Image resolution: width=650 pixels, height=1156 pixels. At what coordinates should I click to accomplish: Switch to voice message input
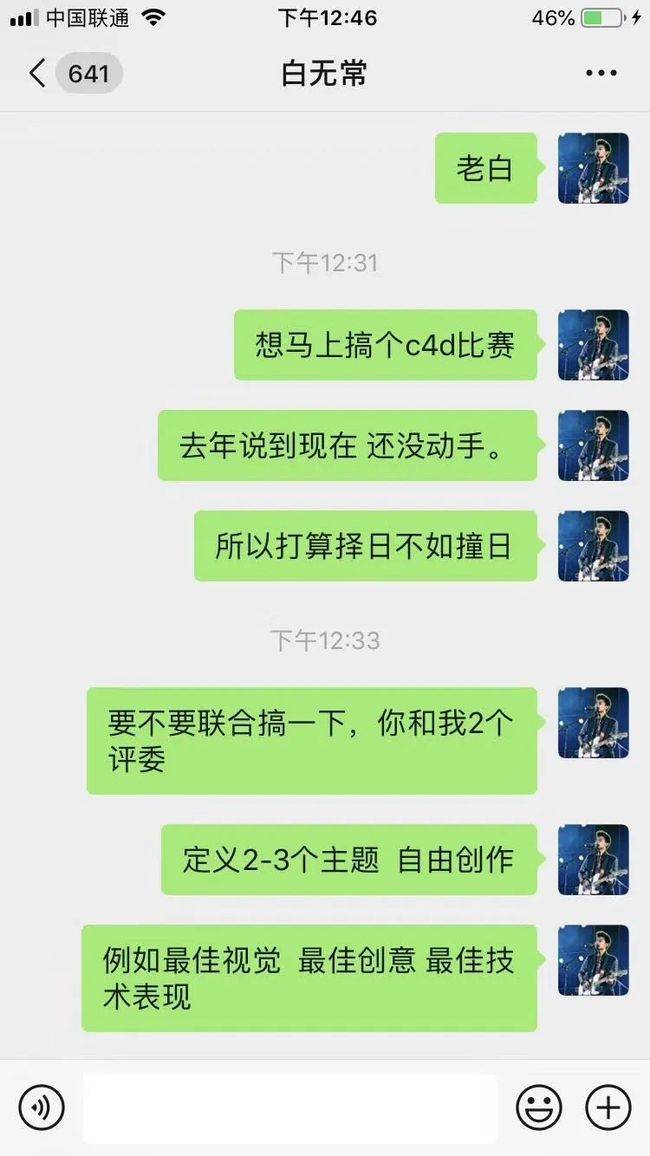41,1107
